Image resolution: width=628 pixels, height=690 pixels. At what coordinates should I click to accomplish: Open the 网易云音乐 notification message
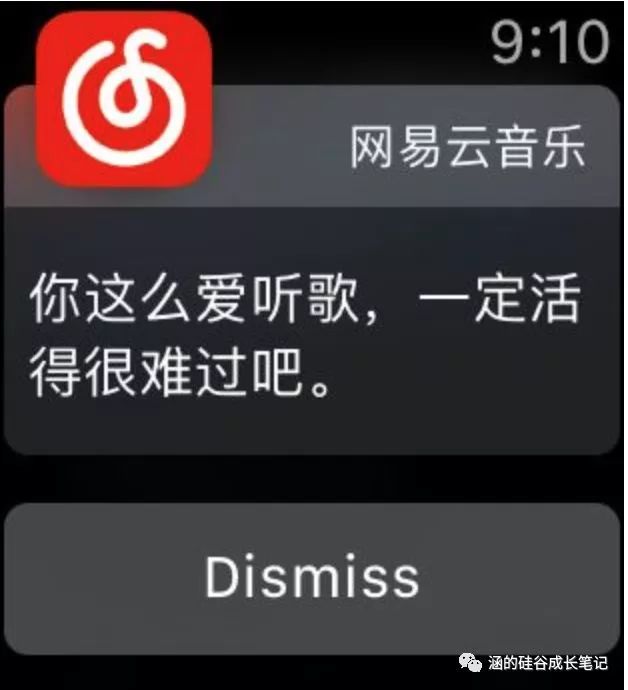(x=312, y=330)
